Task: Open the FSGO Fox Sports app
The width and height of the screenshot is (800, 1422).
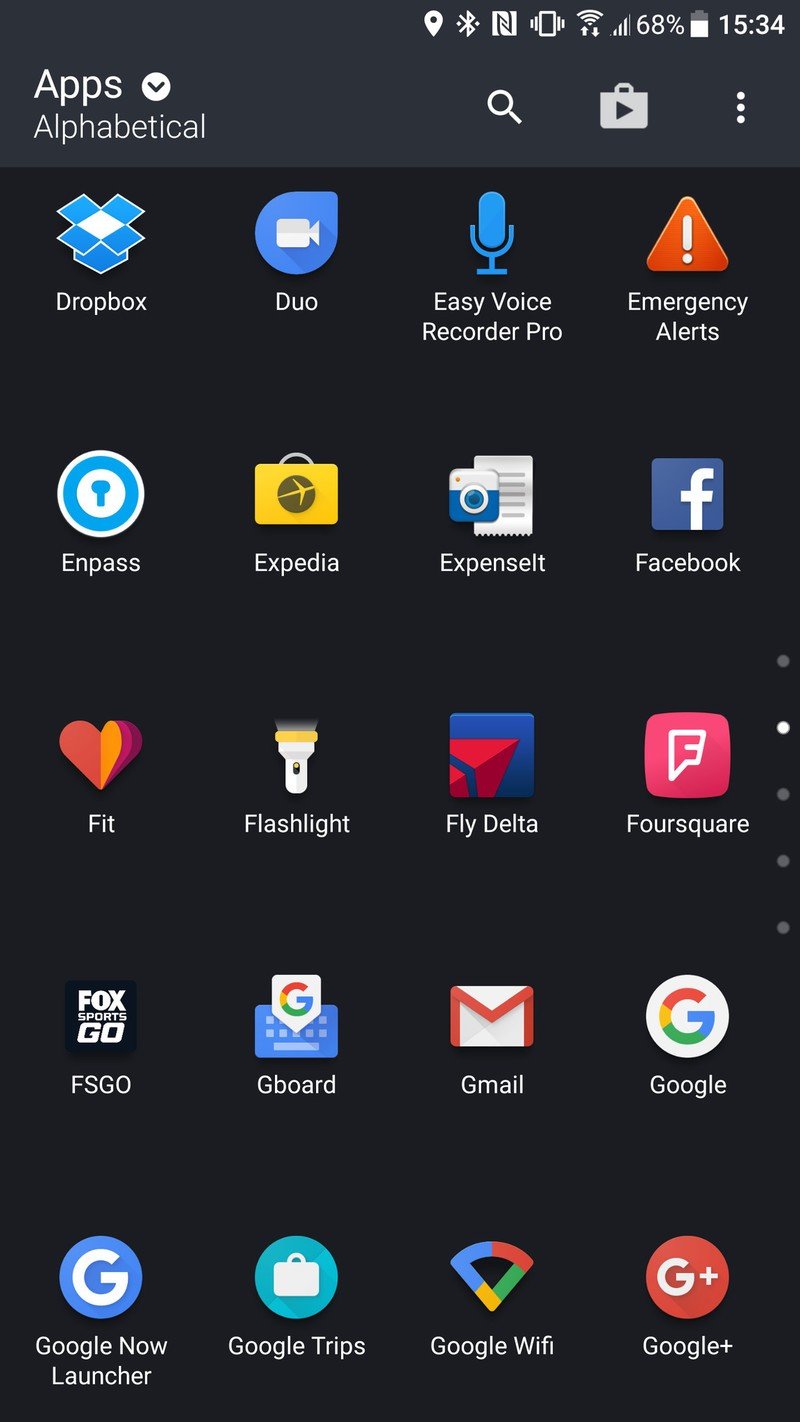Action: tap(101, 1017)
